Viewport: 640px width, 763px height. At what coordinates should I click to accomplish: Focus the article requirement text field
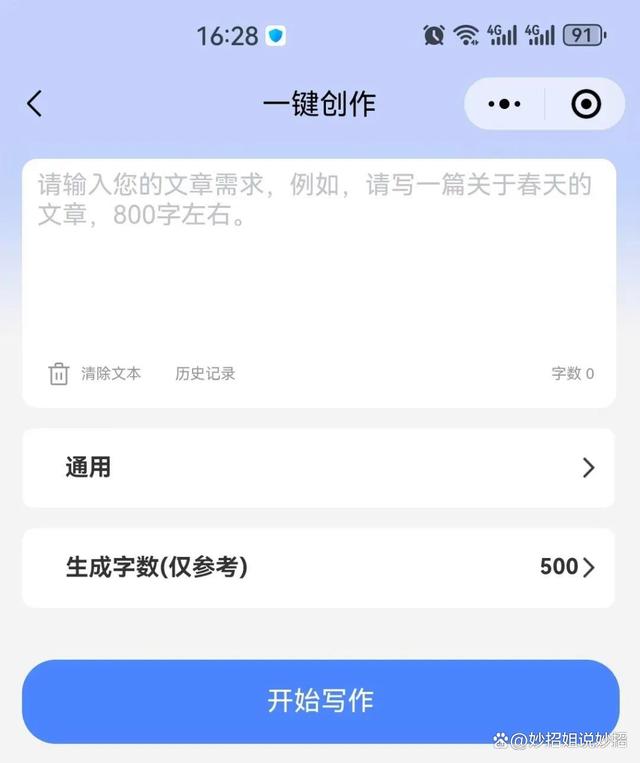pyautogui.click(x=318, y=260)
